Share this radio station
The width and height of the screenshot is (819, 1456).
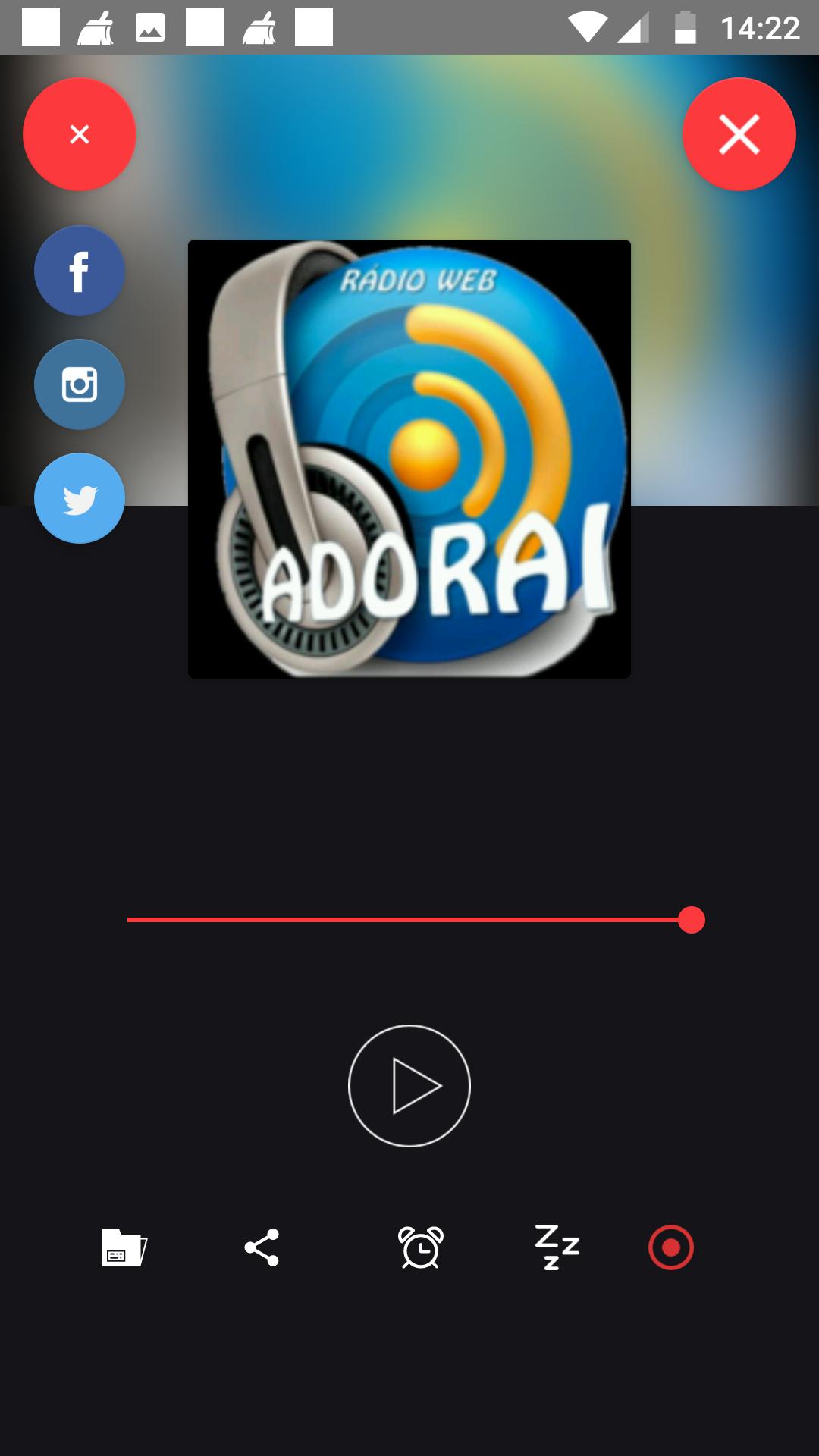tap(262, 1247)
